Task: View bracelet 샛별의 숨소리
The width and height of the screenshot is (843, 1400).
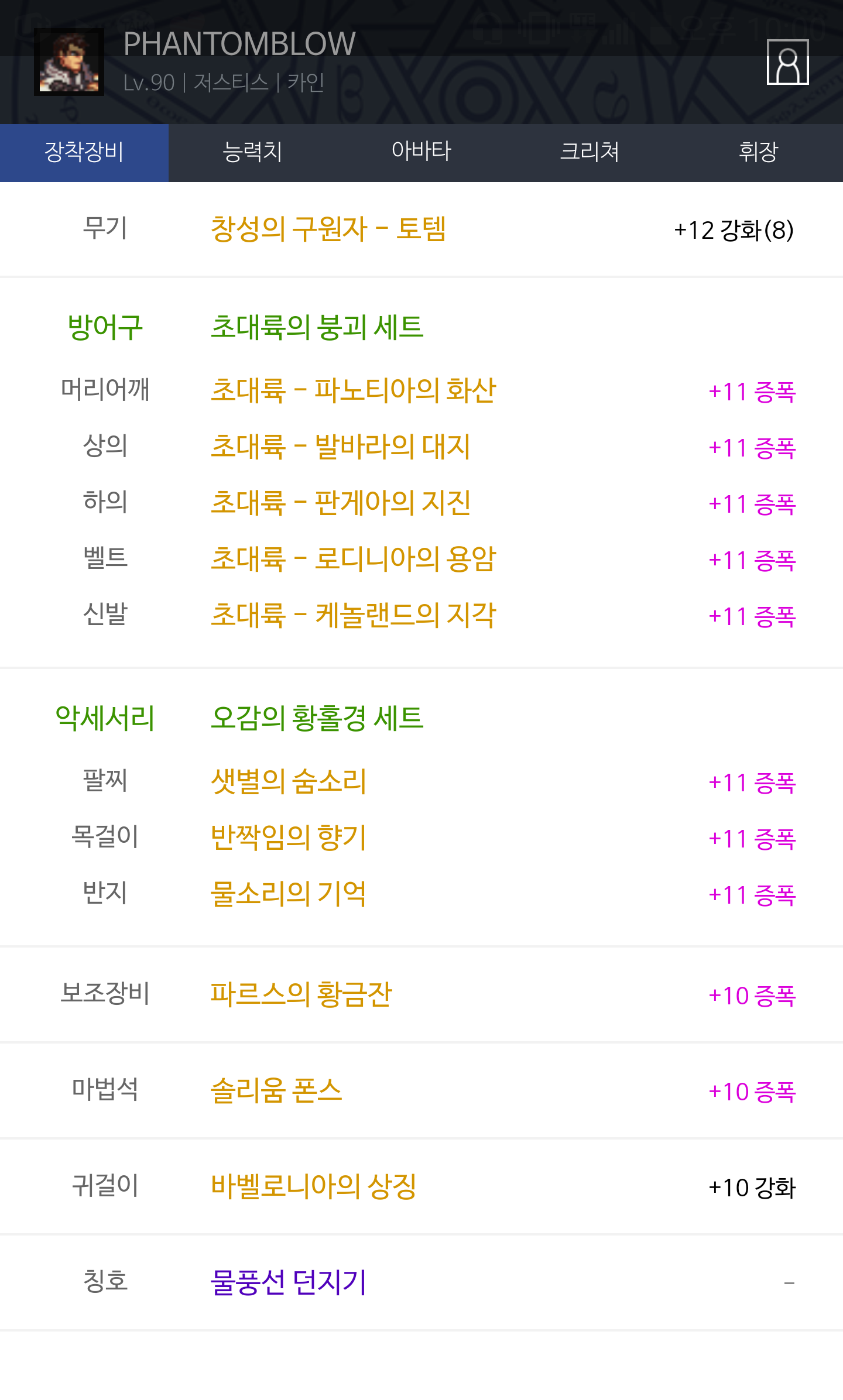Action: pyautogui.click(x=289, y=781)
